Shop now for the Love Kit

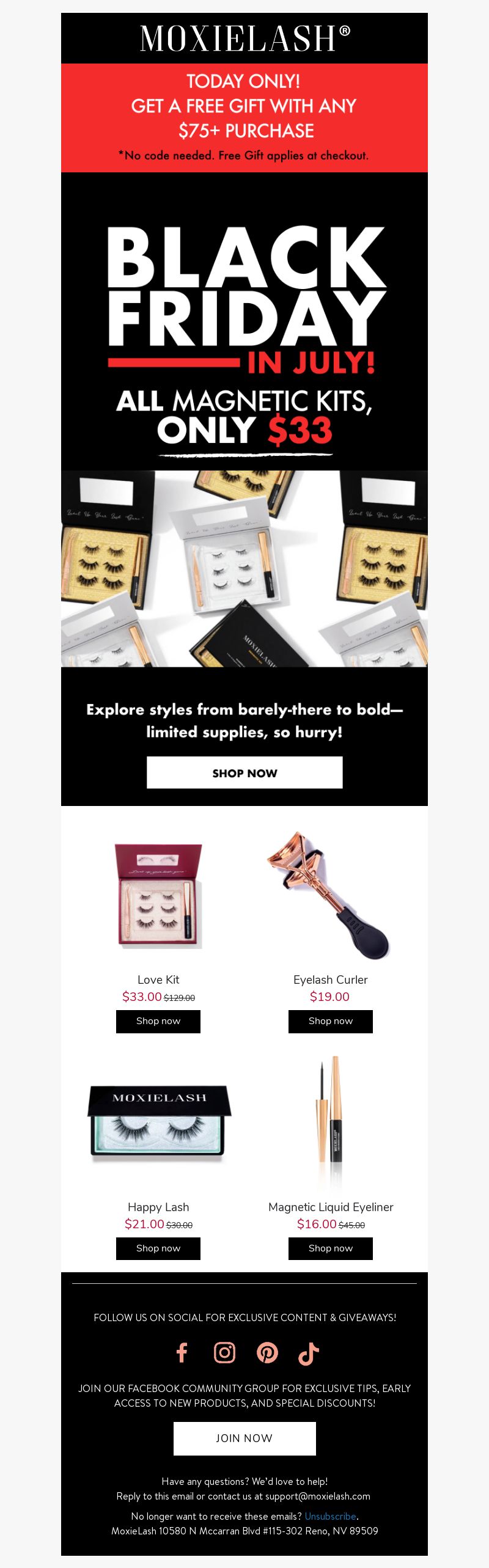[x=158, y=1021]
